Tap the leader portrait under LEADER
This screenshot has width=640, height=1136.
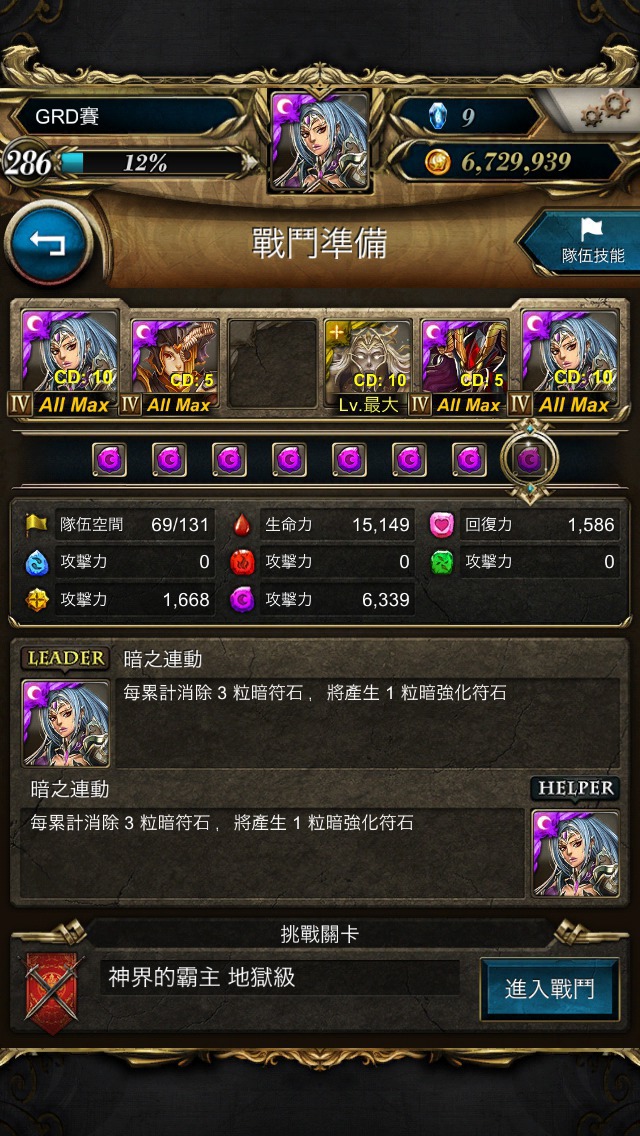pos(66,723)
